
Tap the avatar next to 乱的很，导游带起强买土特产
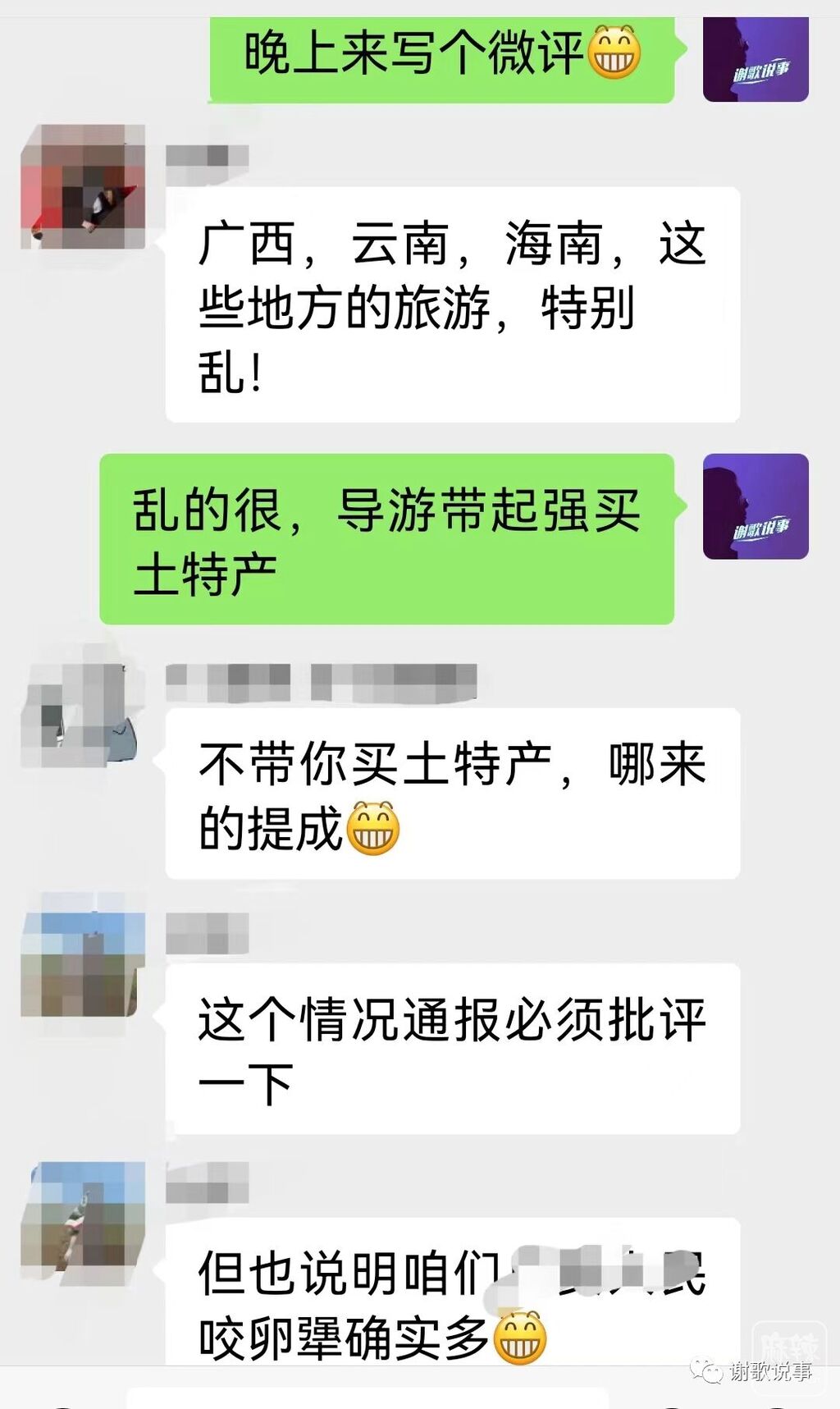point(756,506)
